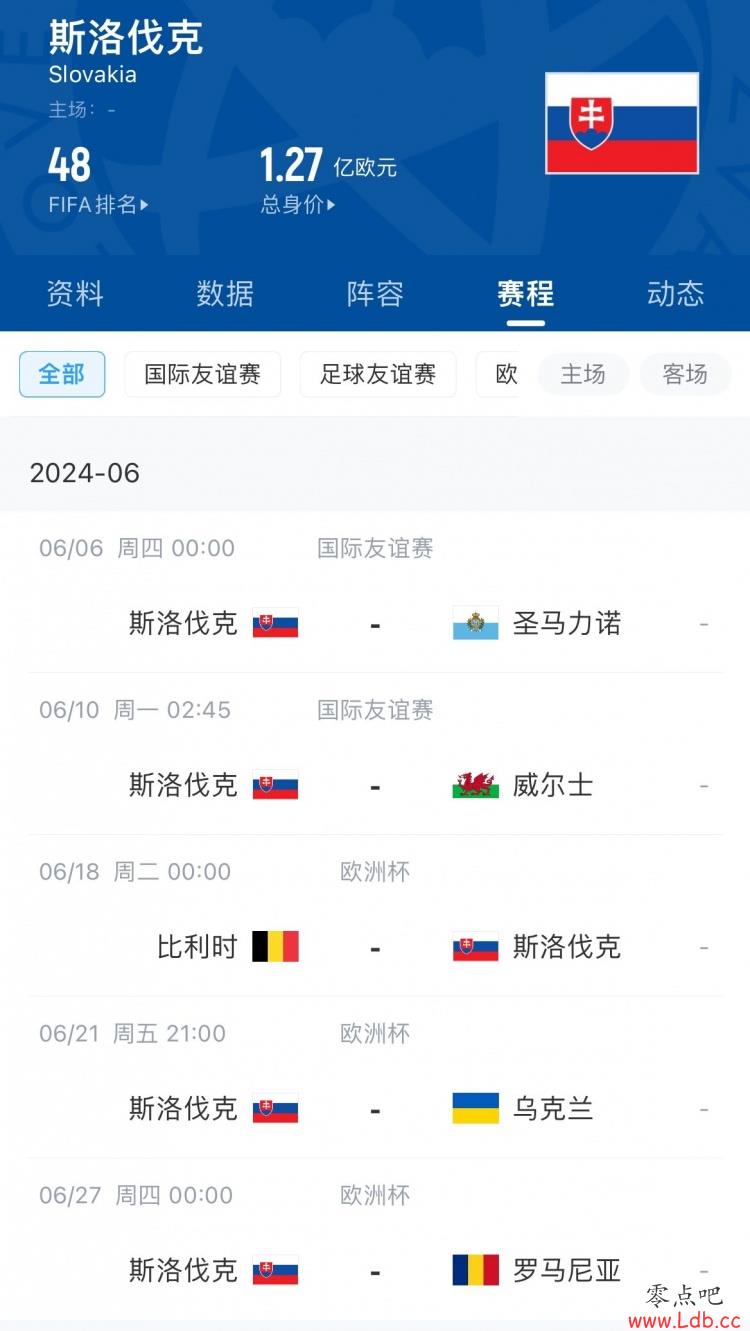Open the match 斯洛伐克 vs 乌克兰
750x1331 pixels.
(x=375, y=1078)
